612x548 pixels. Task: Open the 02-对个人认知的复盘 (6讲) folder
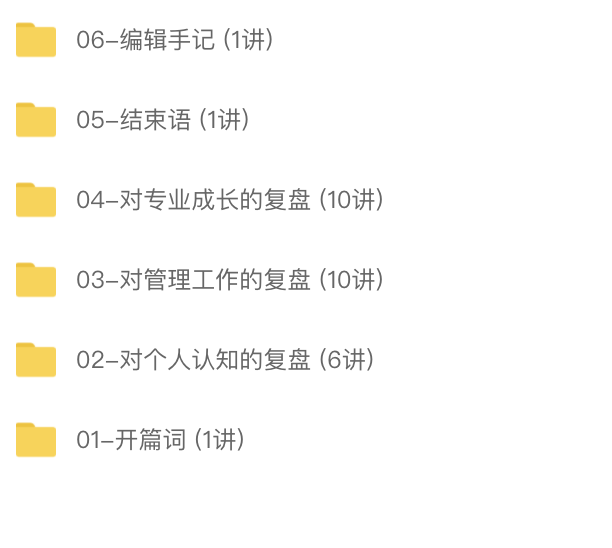coord(225,360)
